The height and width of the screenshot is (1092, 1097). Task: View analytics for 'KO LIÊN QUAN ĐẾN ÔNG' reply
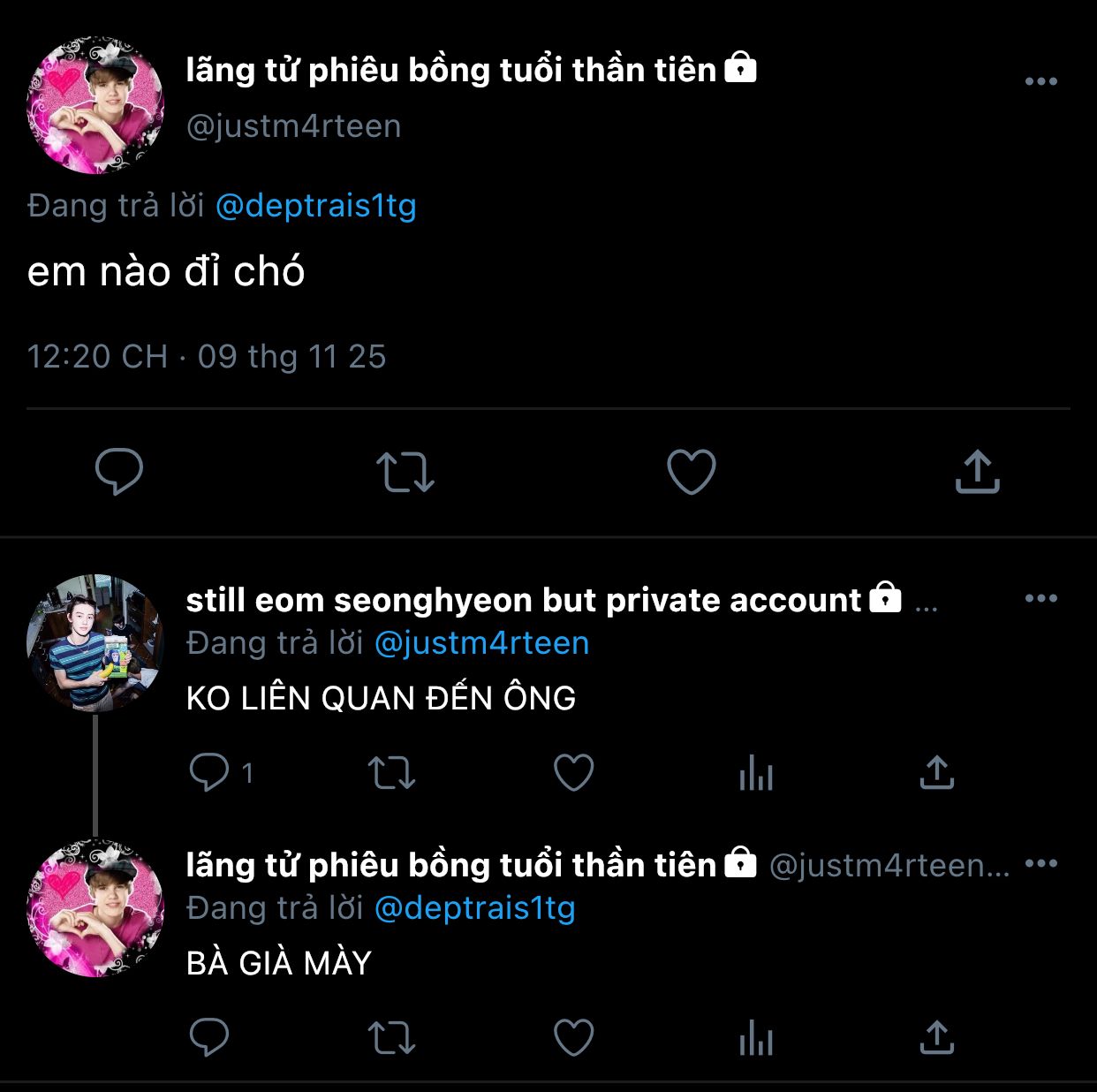click(x=756, y=773)
